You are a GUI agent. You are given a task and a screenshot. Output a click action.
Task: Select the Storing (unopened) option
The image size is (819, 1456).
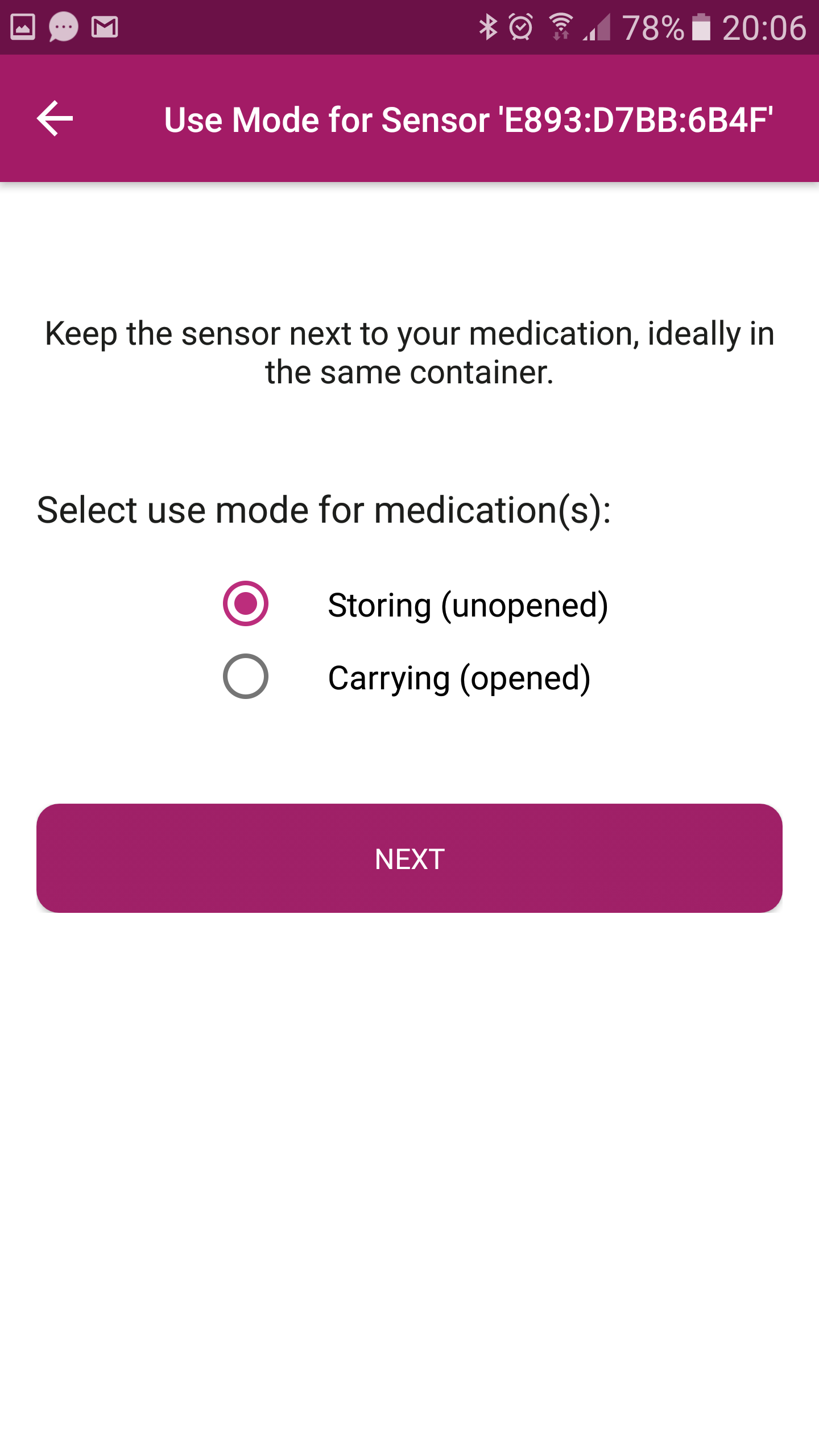[x=246, y=603]
